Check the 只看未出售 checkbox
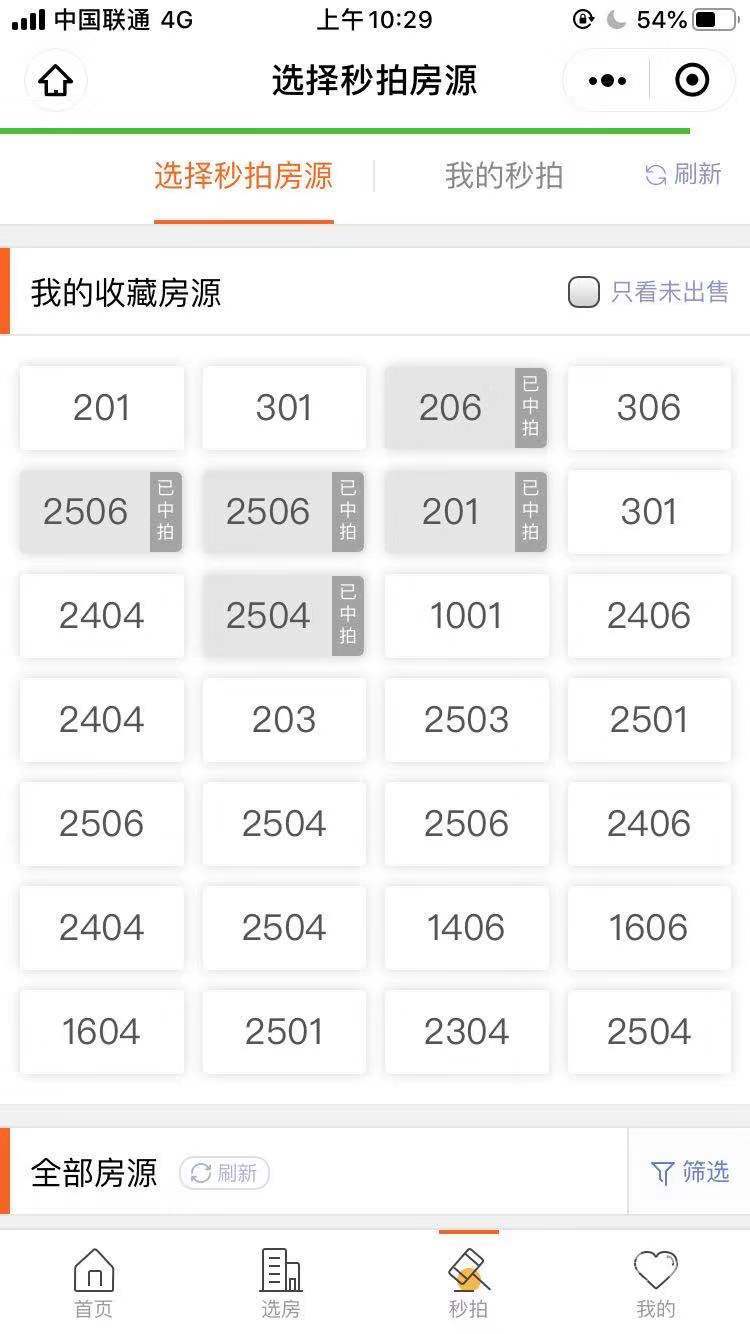This screenshot has width=750, height=1334. pyautogui.click(x=584, y=292)
